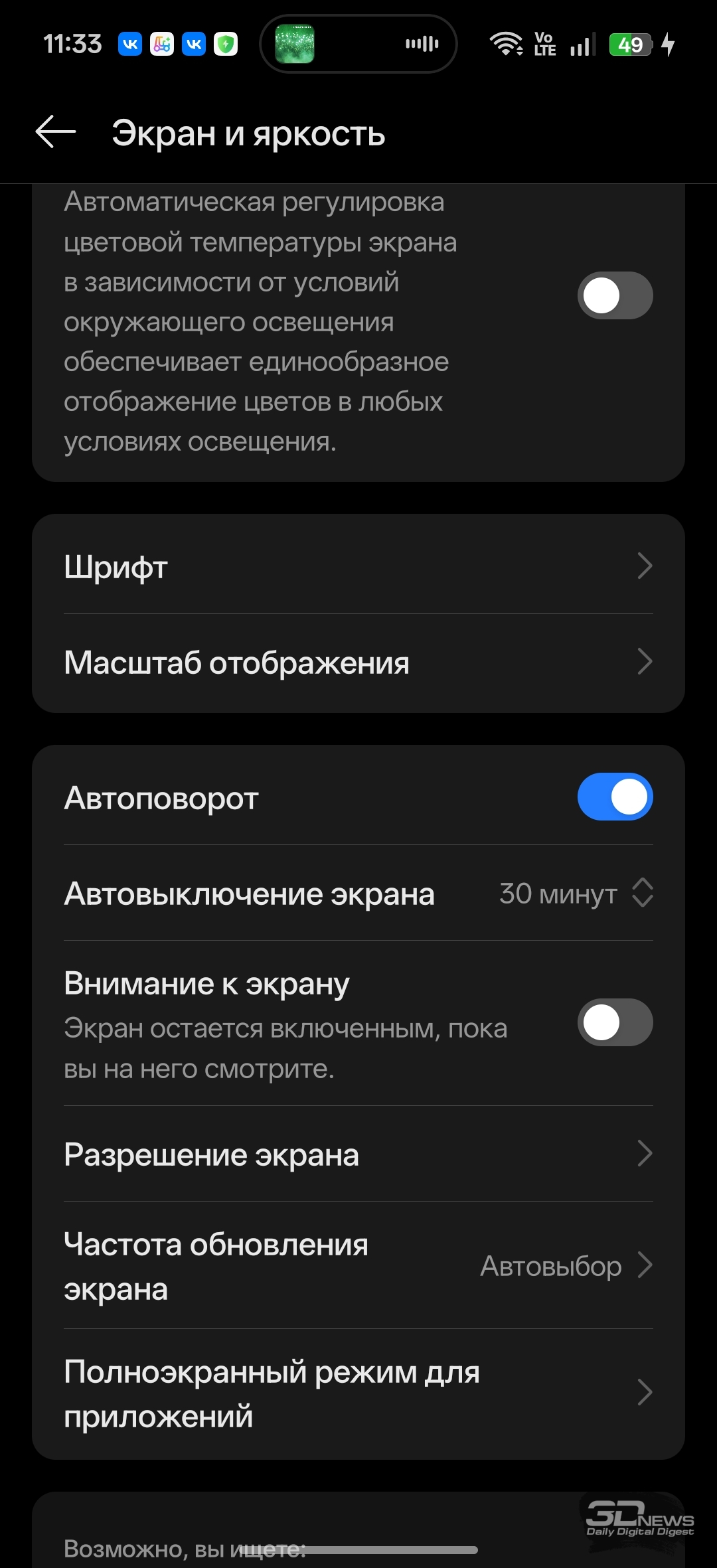Enable Внимание к экрану toggle
The image size is (717, 1568).
pos(614,1022)
